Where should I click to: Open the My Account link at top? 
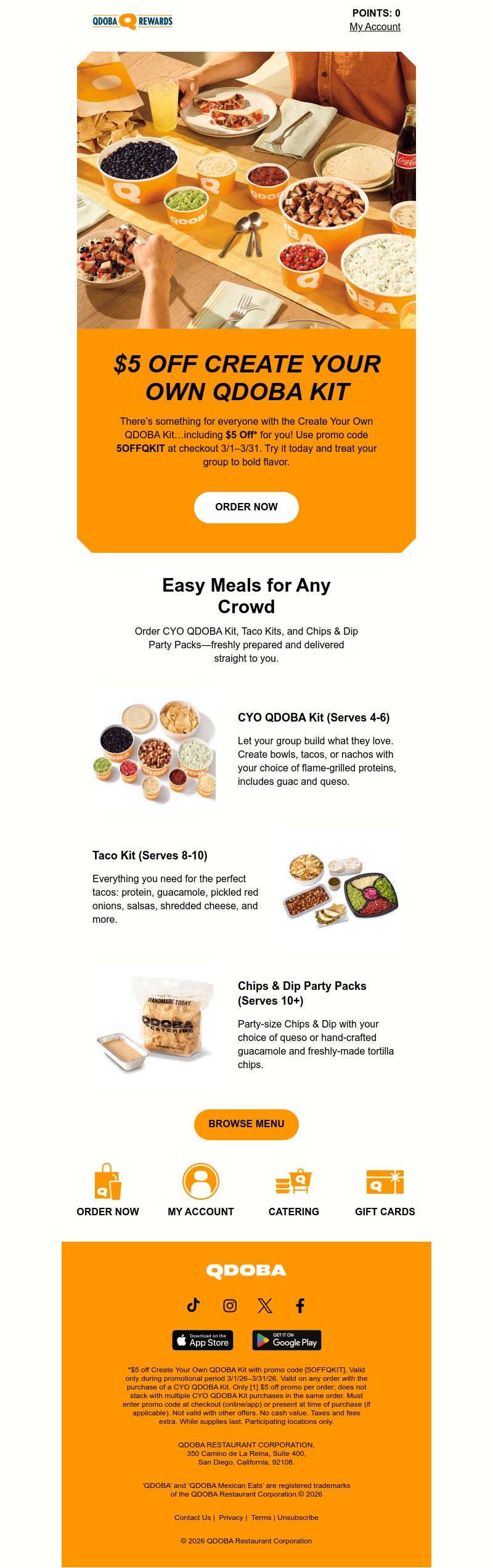click(375, 27)
